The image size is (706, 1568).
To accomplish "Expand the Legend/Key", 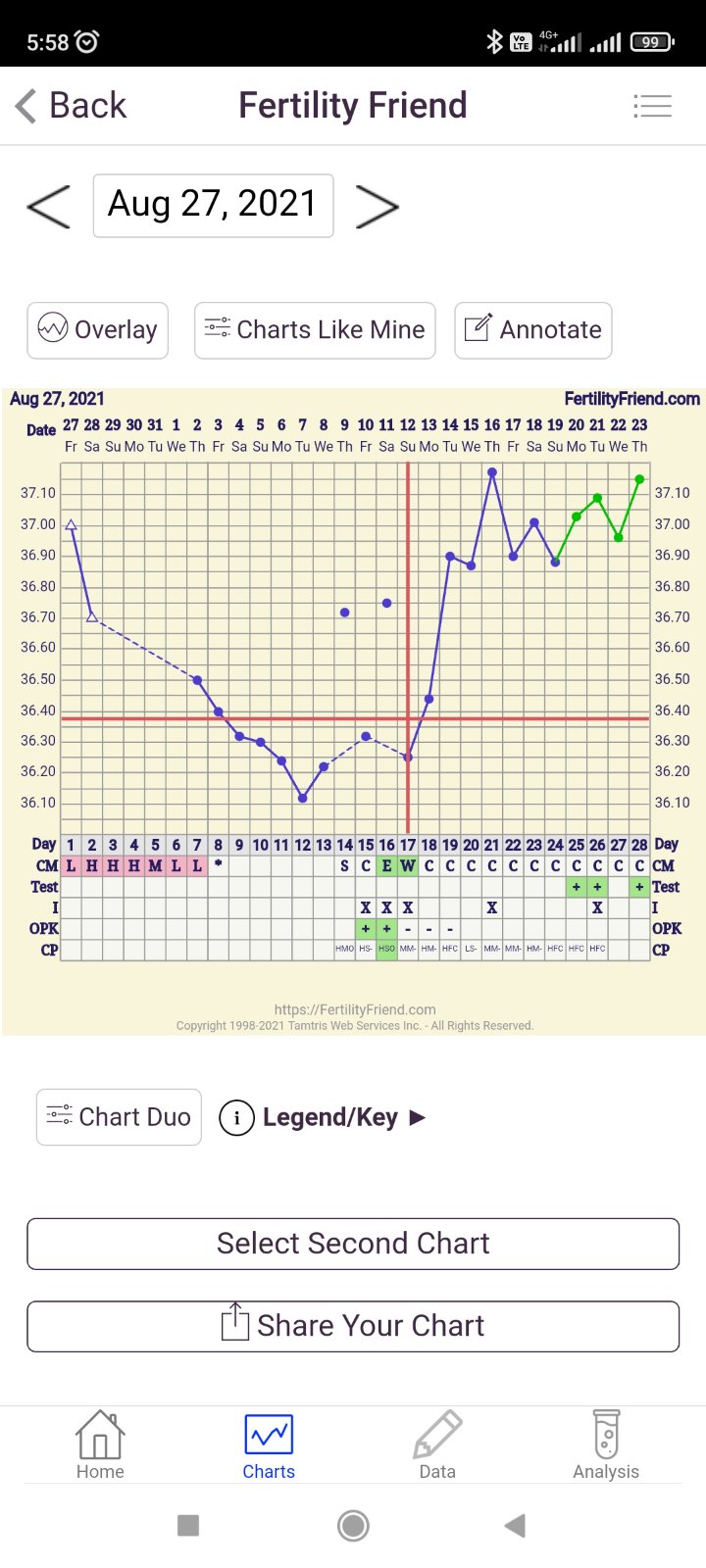I will [x=324, y=1117].
